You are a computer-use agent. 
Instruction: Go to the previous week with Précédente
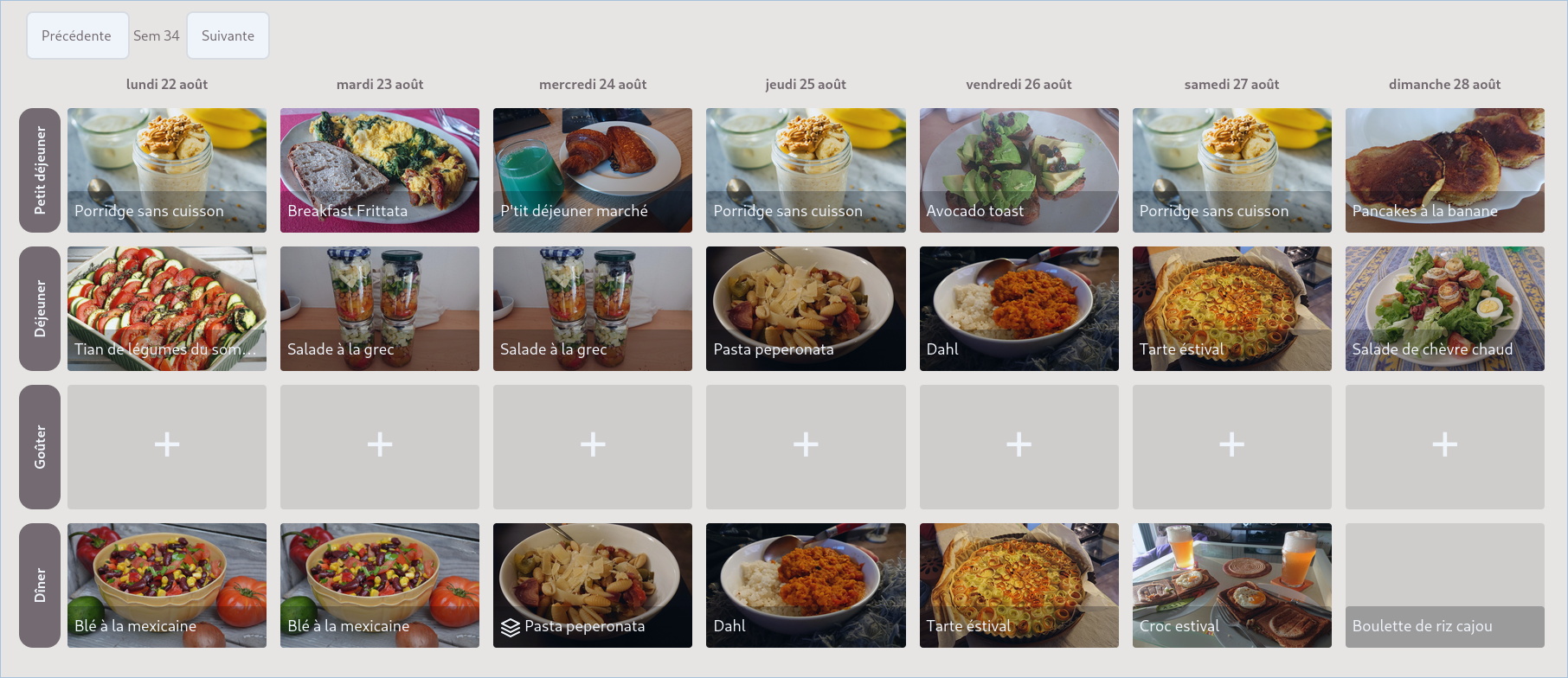click(x=77, y=35)
